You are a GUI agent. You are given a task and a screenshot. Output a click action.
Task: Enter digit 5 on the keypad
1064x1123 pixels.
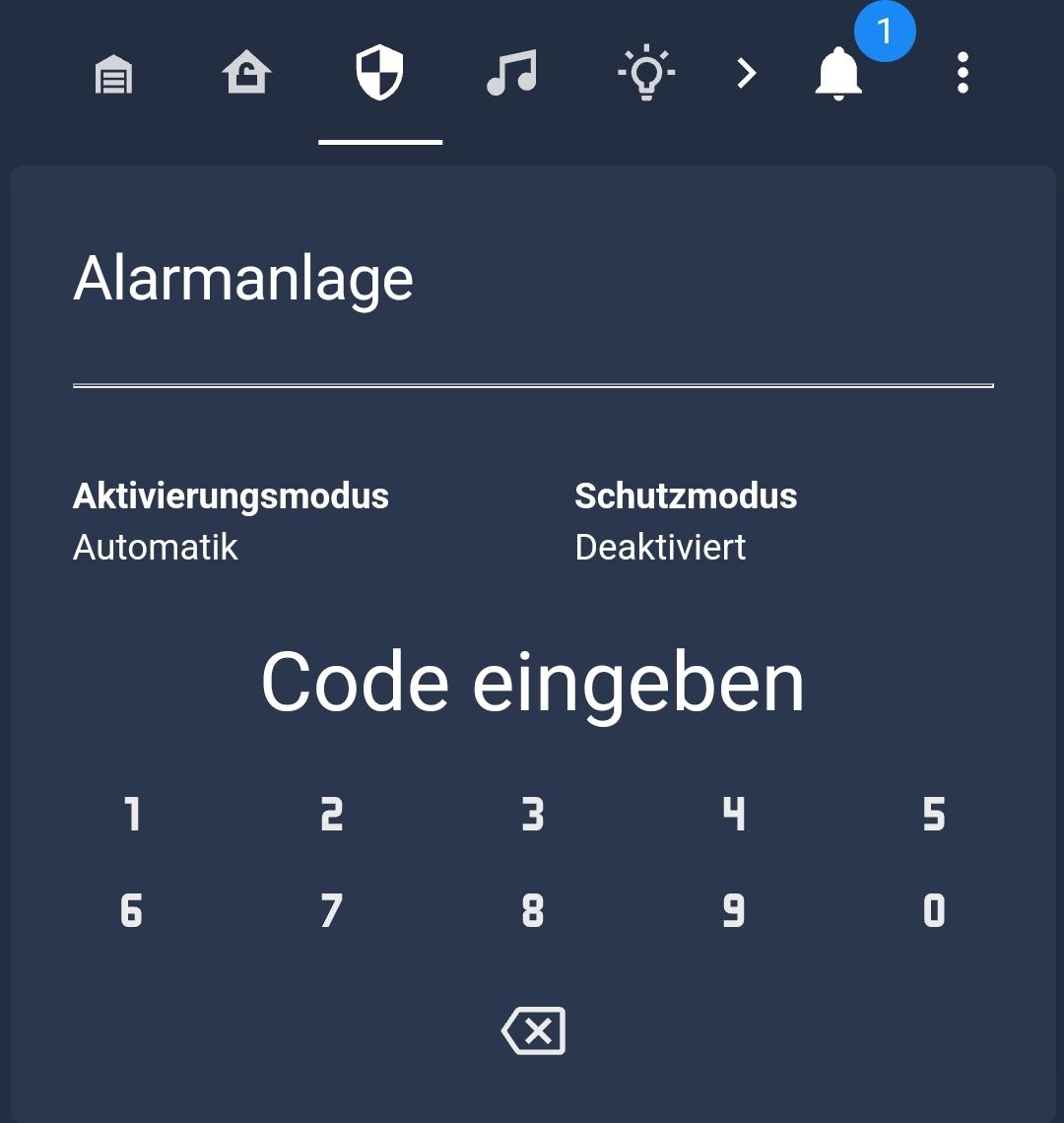pyautogui.click(x=934, y=815)
